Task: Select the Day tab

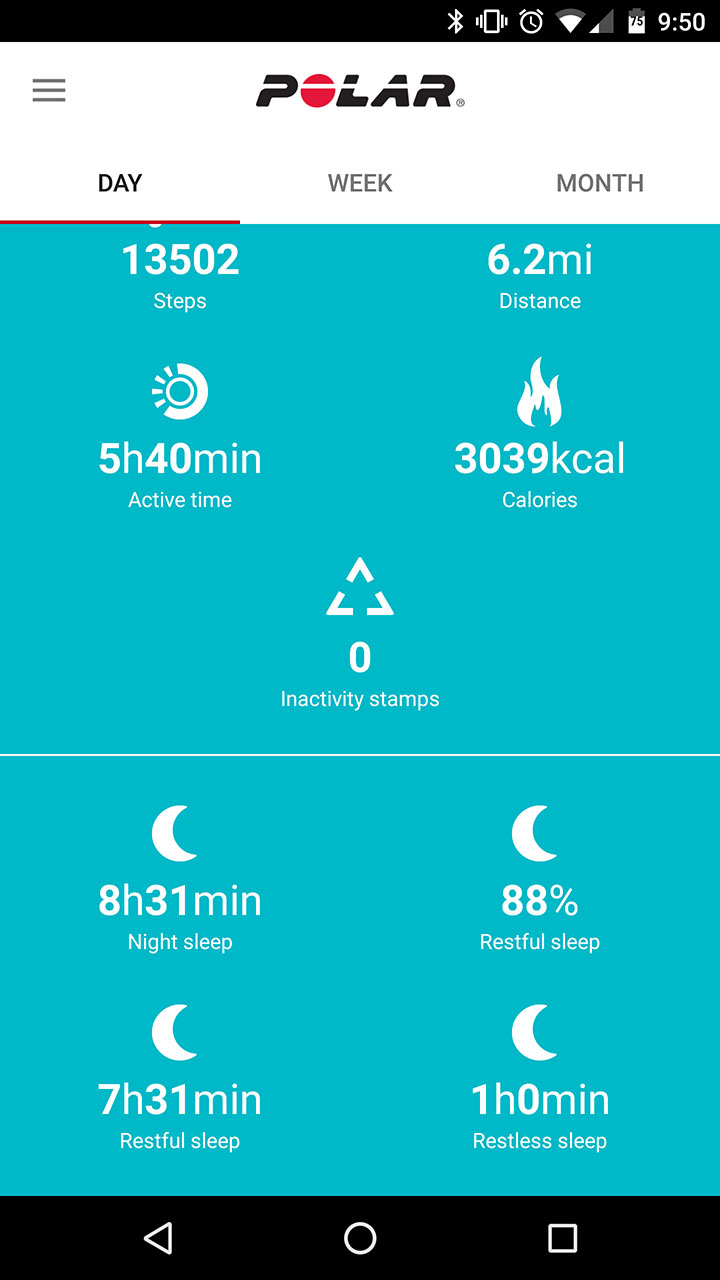Action: click(120, 183)
